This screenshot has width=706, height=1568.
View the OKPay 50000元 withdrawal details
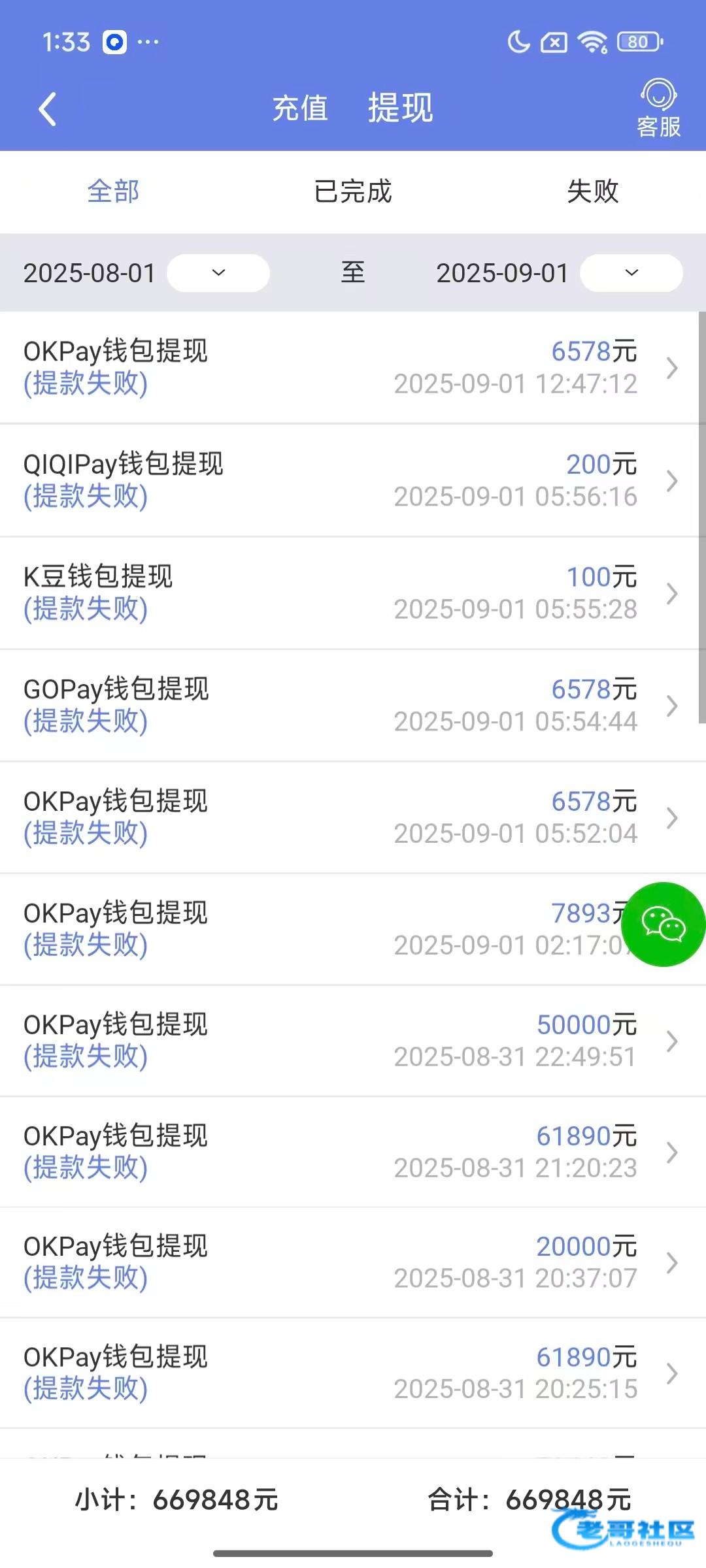click(x=340, y=1041)
